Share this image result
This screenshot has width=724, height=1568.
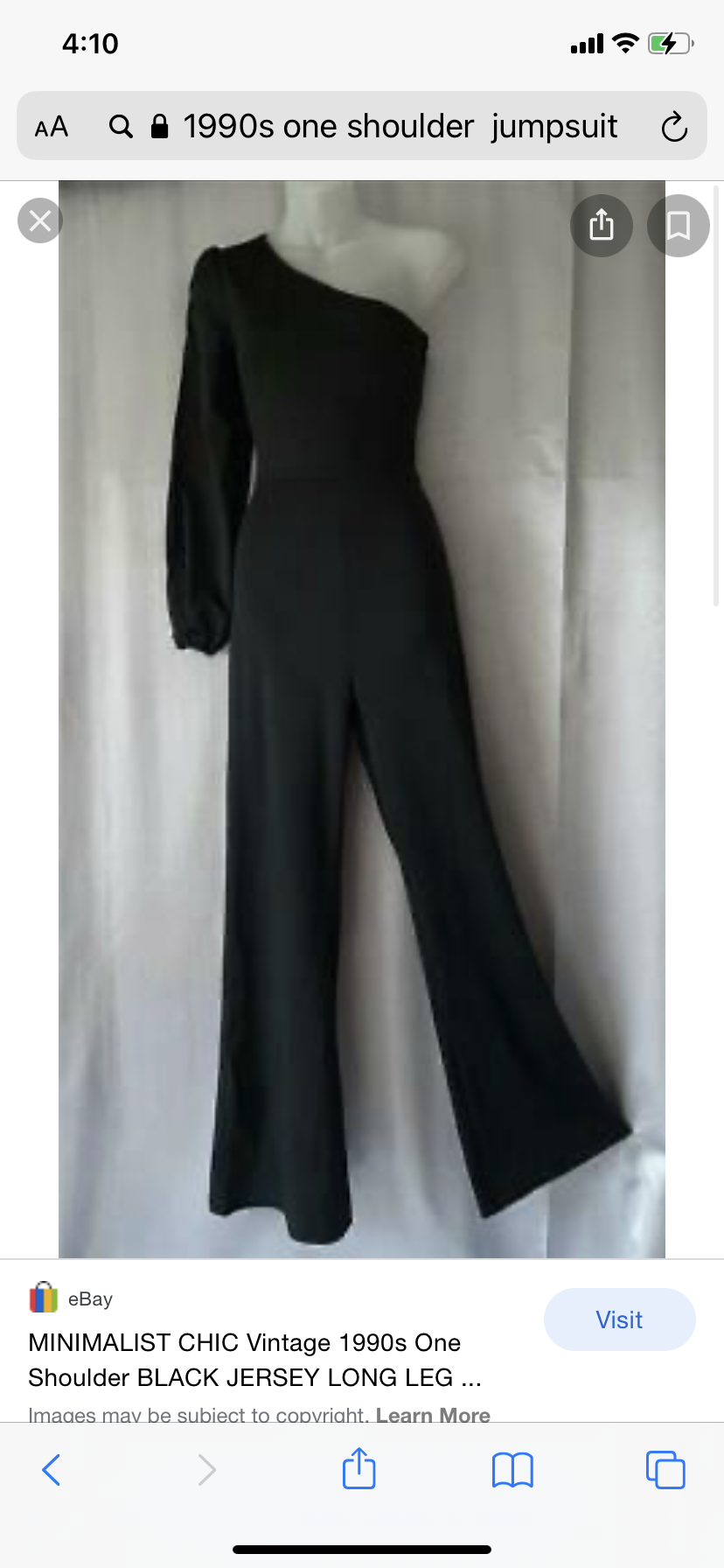(x=602, y=225)
